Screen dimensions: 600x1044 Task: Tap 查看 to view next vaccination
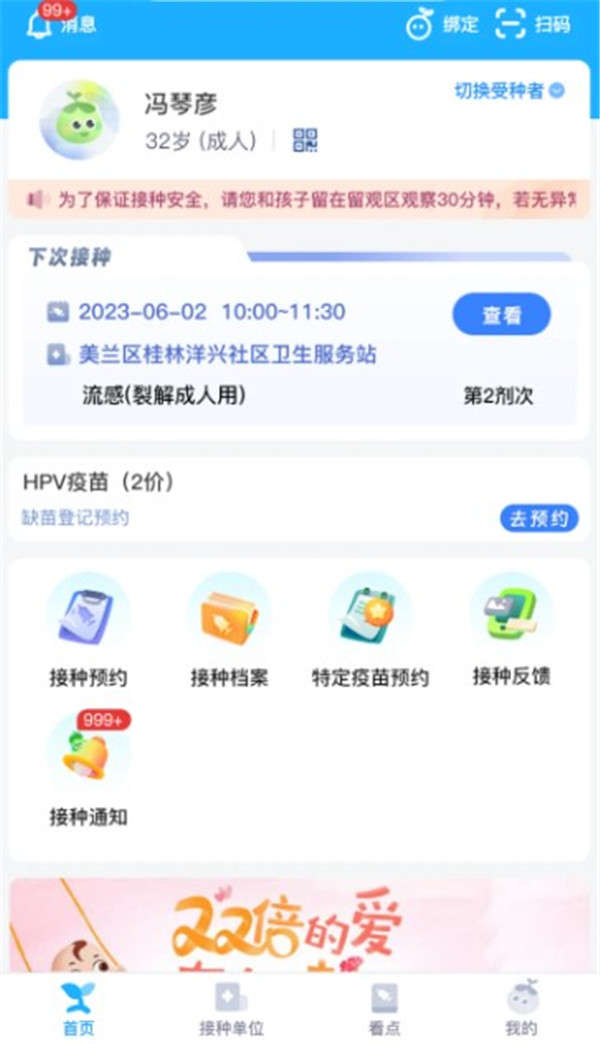coord(501,315)
